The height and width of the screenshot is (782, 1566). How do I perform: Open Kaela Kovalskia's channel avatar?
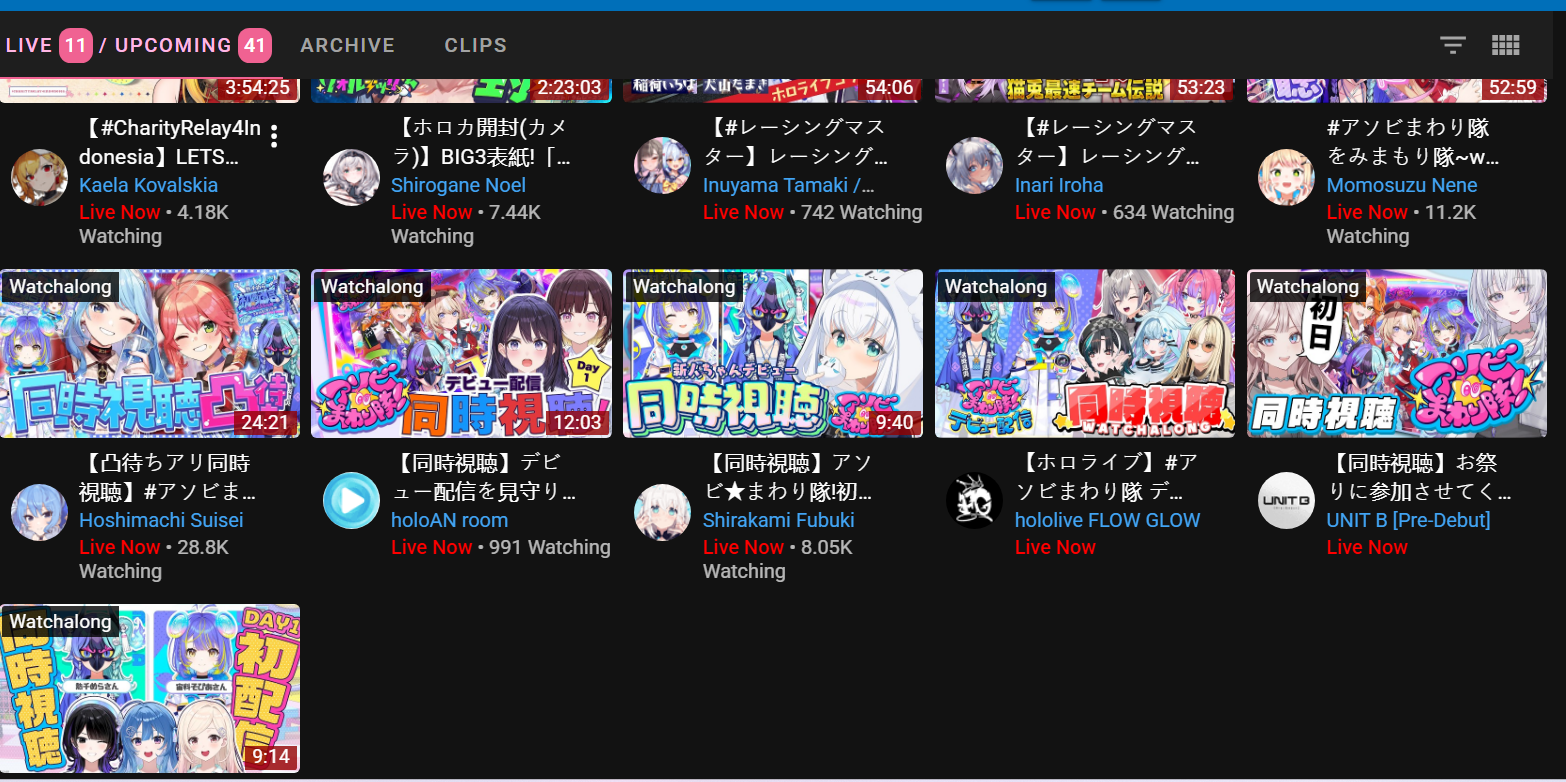click(x=39, y=178)
